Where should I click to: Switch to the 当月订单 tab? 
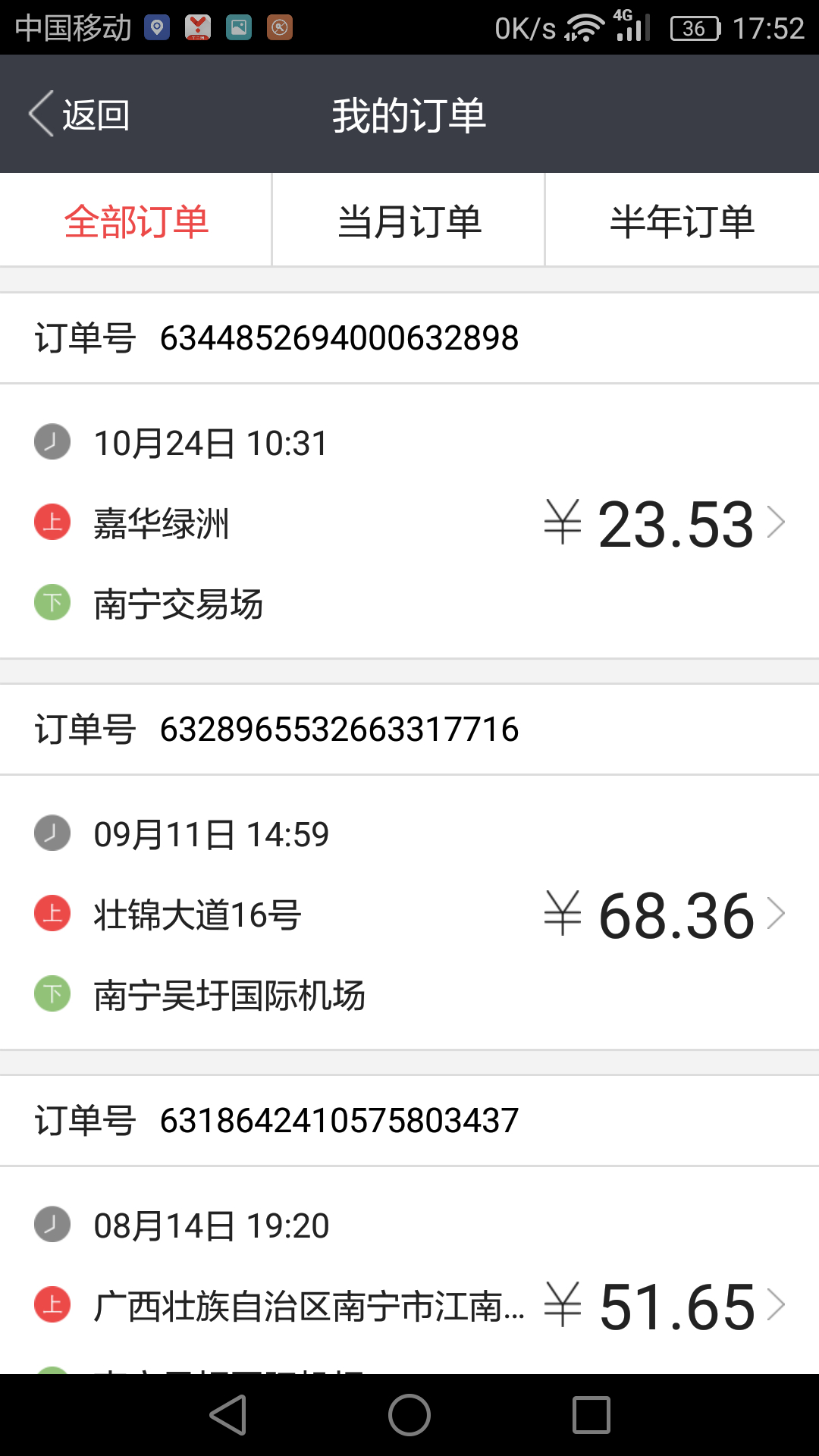point(409,221)
